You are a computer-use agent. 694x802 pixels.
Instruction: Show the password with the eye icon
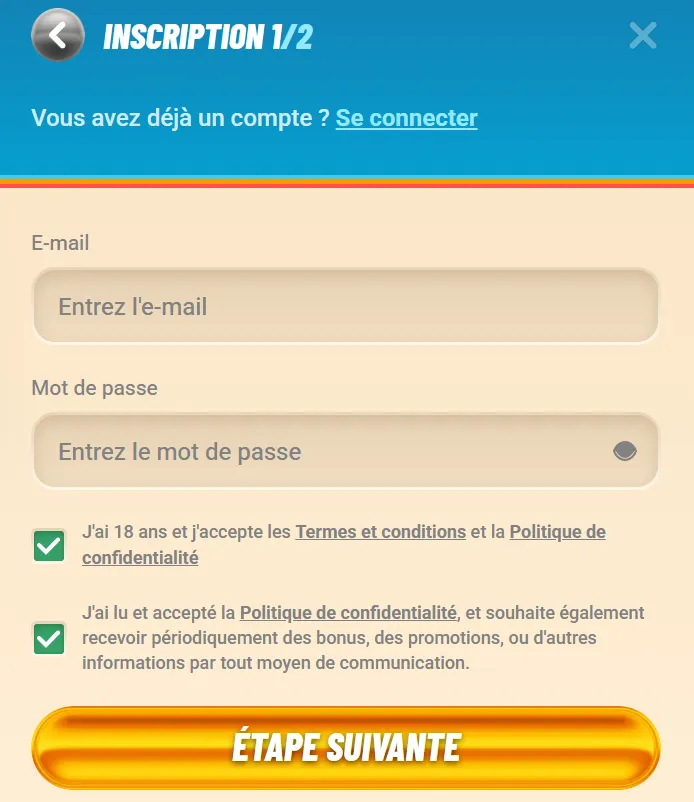[625, 452]
